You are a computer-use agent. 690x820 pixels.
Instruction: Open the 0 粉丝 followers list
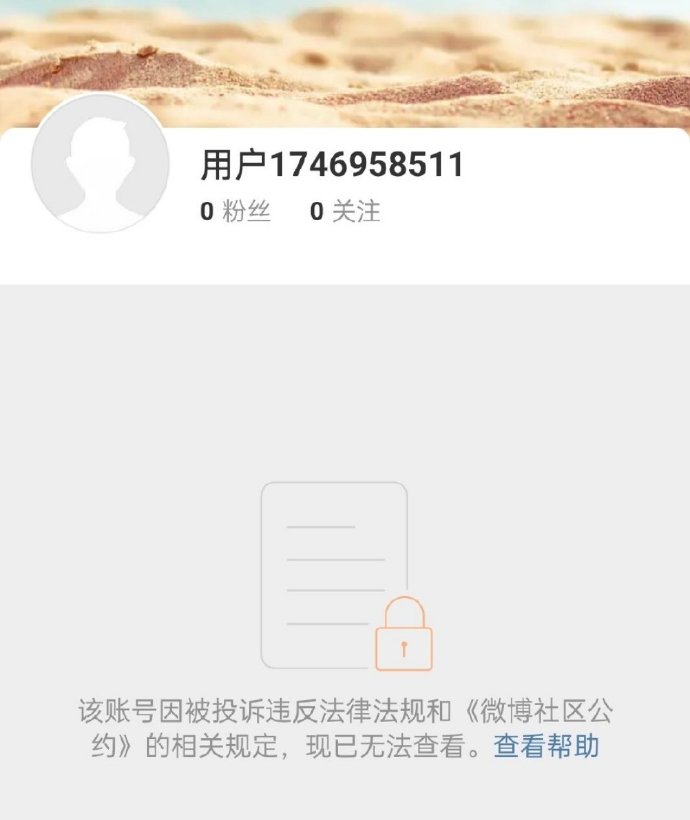236,212
